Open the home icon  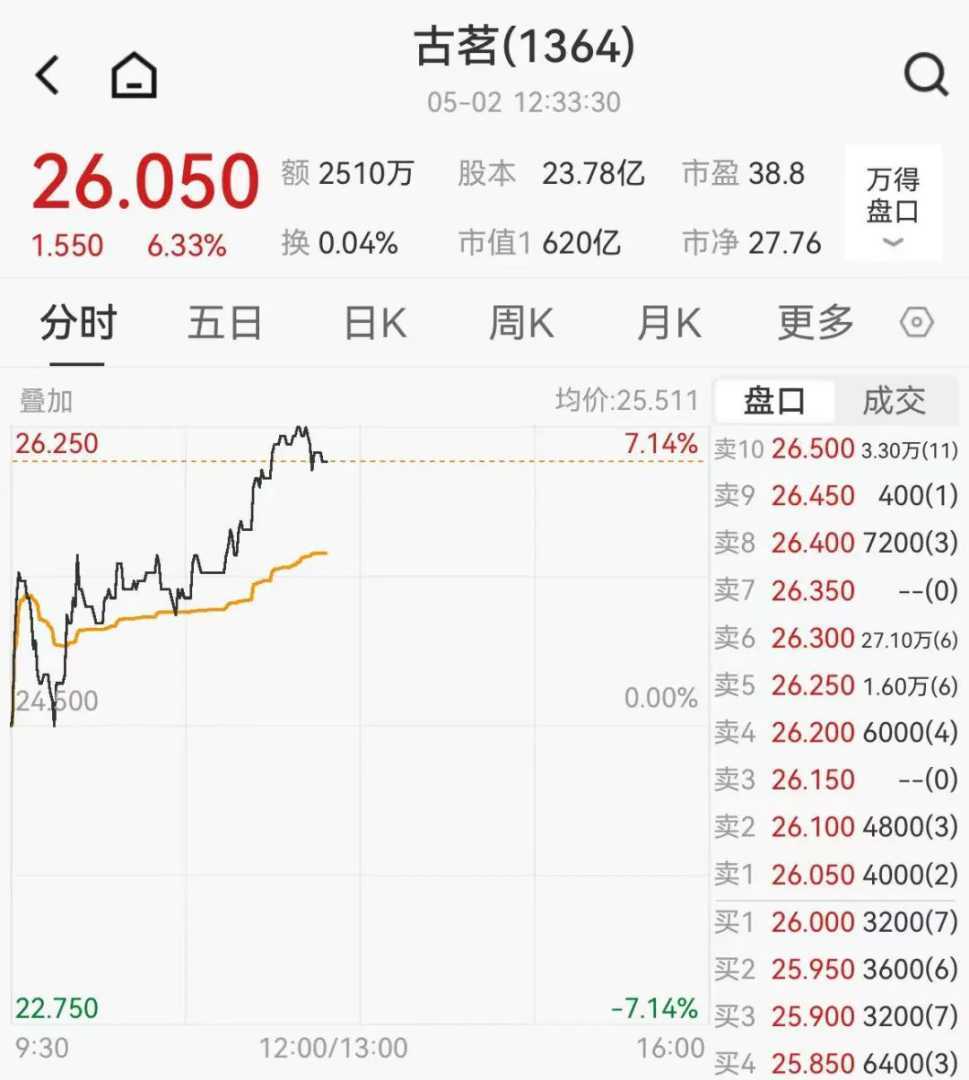coord(134,76)
